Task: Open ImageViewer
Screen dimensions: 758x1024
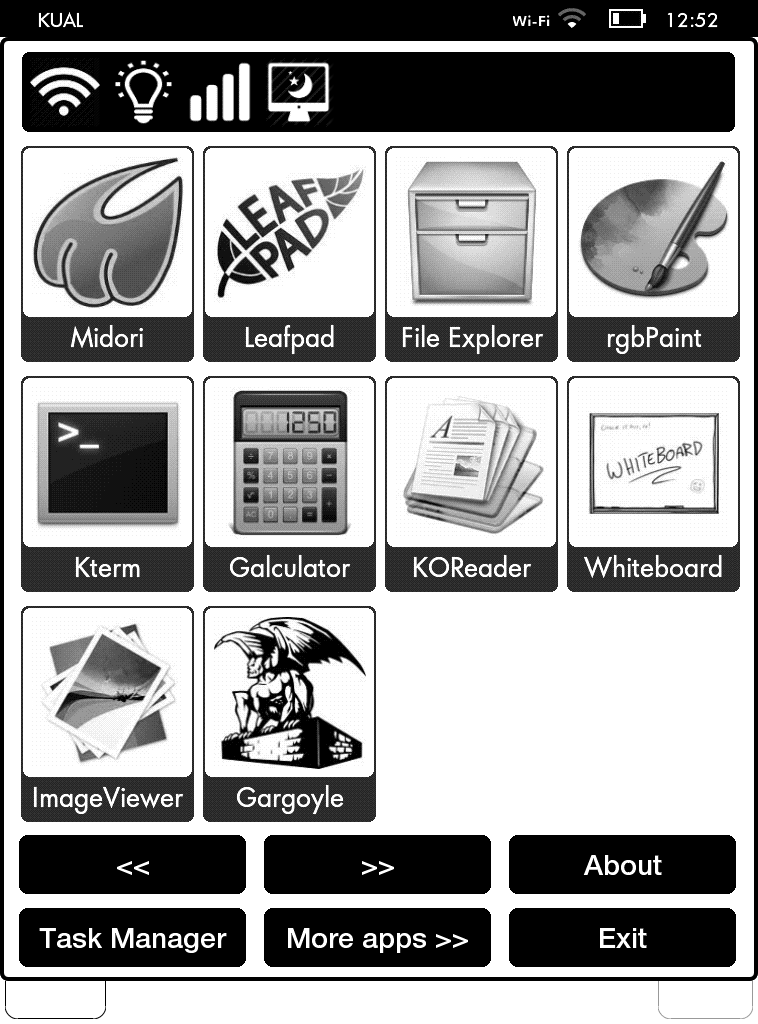Action: pyautogui.click(x=107, y=713)
